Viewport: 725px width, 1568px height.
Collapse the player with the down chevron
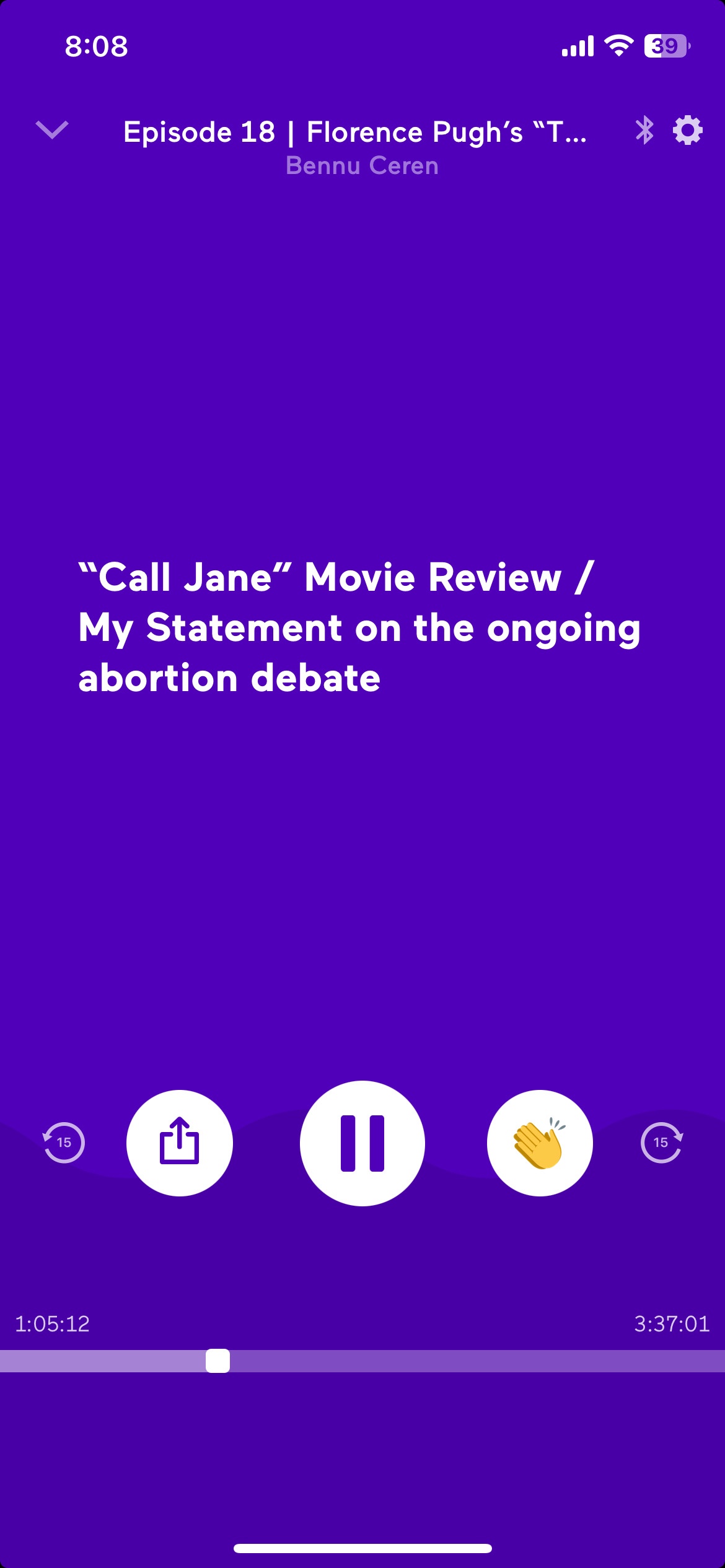(x=52, y=130)
